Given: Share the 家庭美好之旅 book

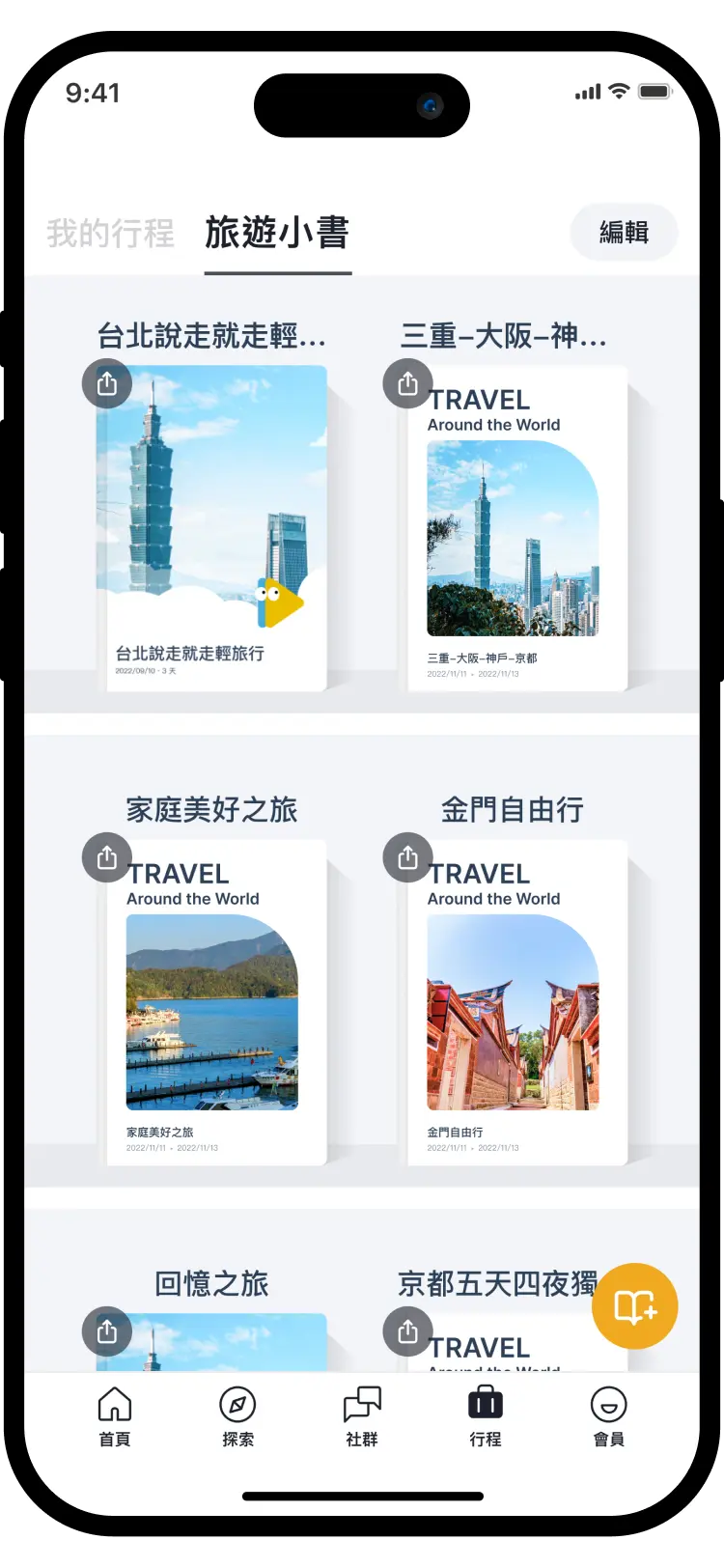Looking at the screenshot, I should point(107,857).
